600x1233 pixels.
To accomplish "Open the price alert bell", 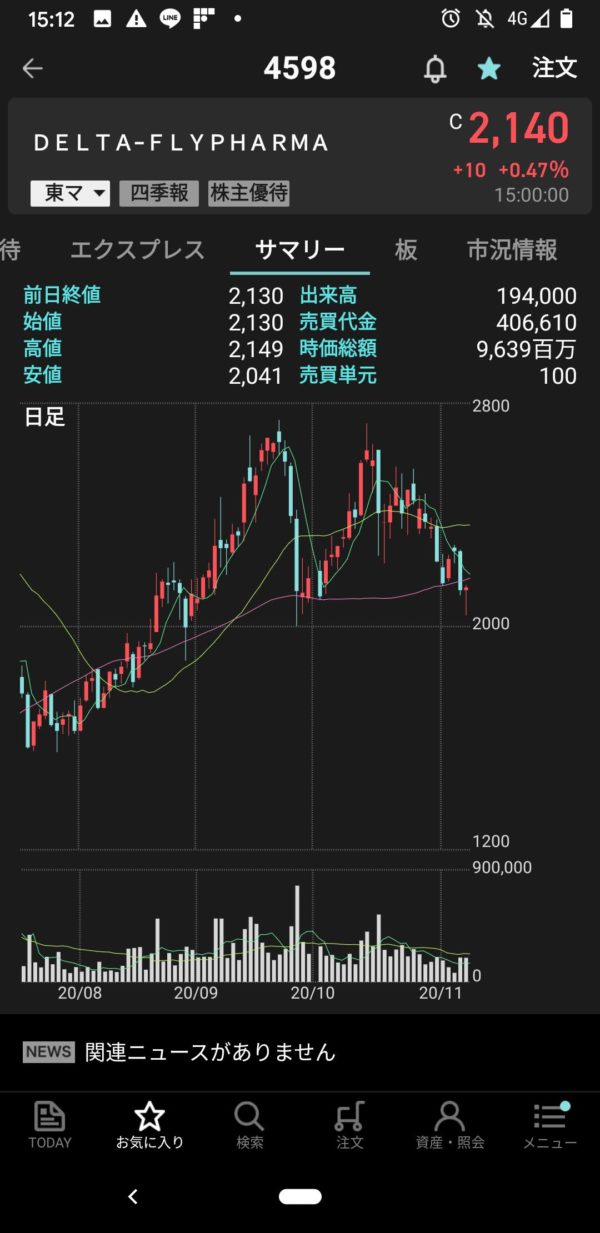I will click(x=435, y=68).
